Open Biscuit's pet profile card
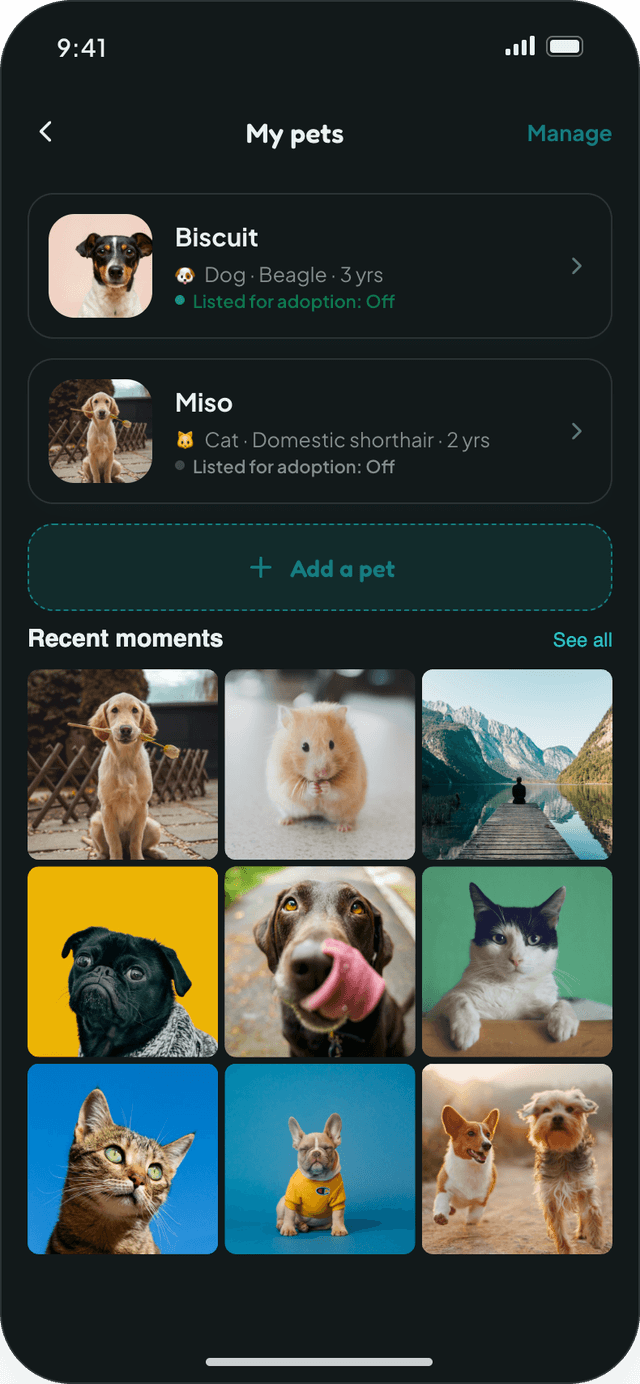 pyautogui.click(x=320, y=266)
